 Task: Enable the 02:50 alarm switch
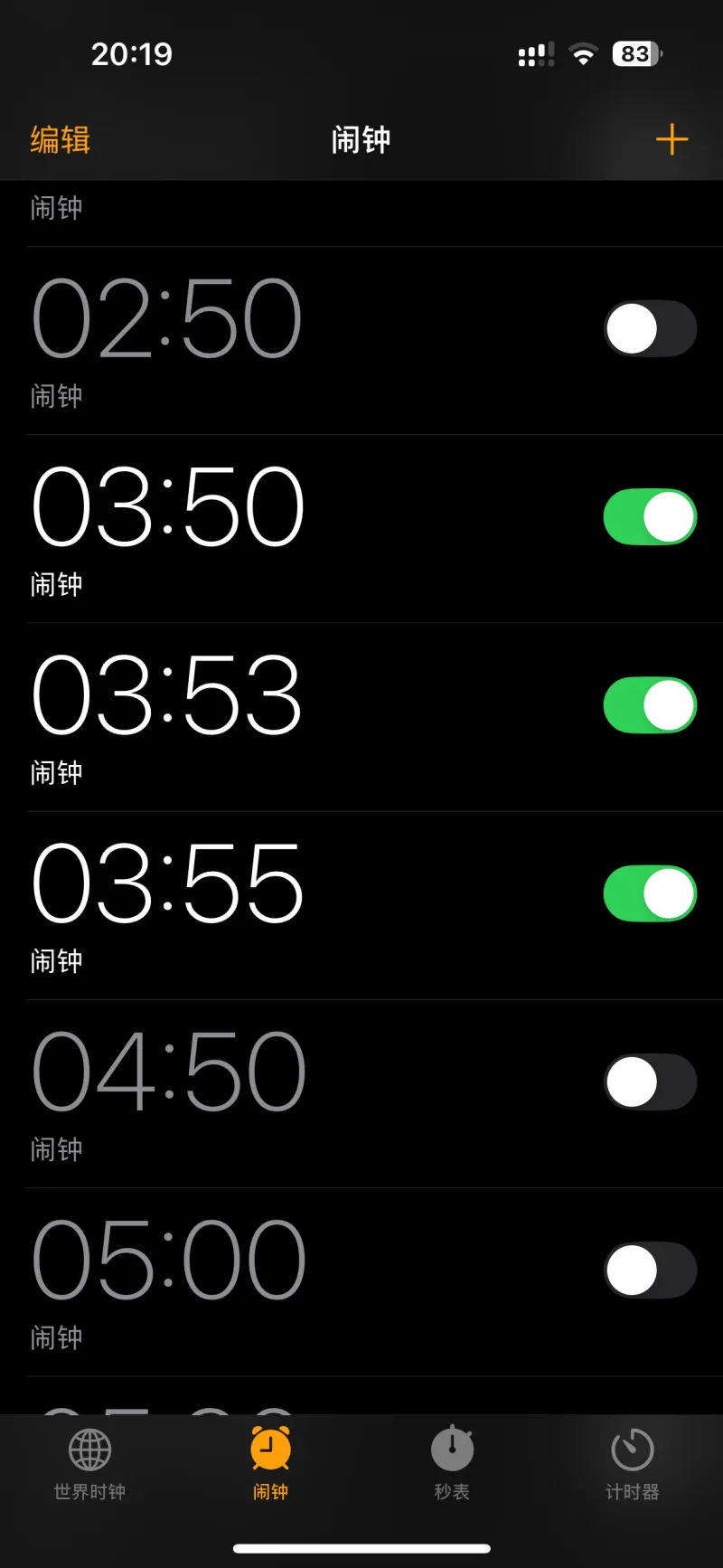pyautogui.click(x=650, y=328)
